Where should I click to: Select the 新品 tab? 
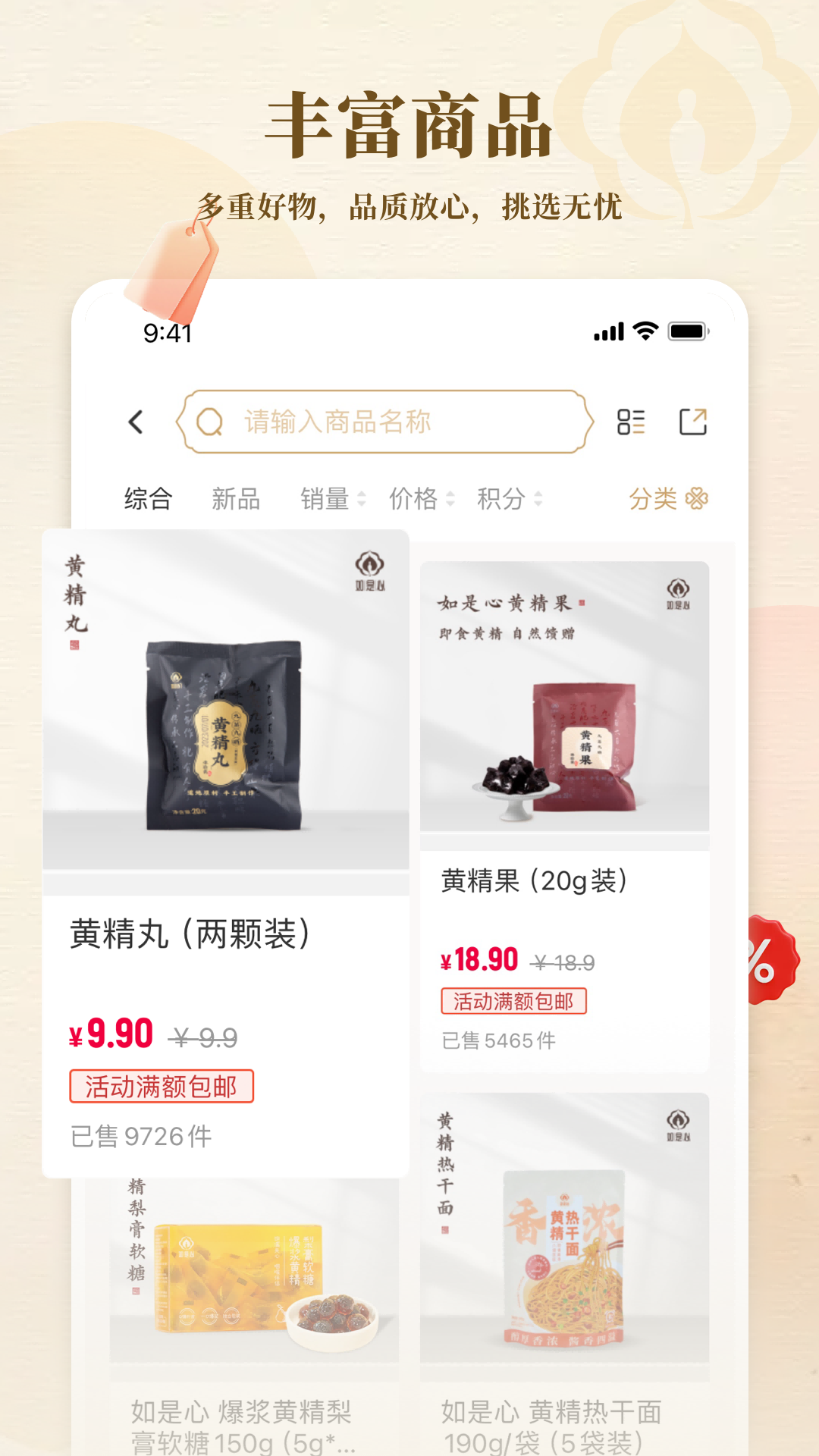tap(235, 499)
